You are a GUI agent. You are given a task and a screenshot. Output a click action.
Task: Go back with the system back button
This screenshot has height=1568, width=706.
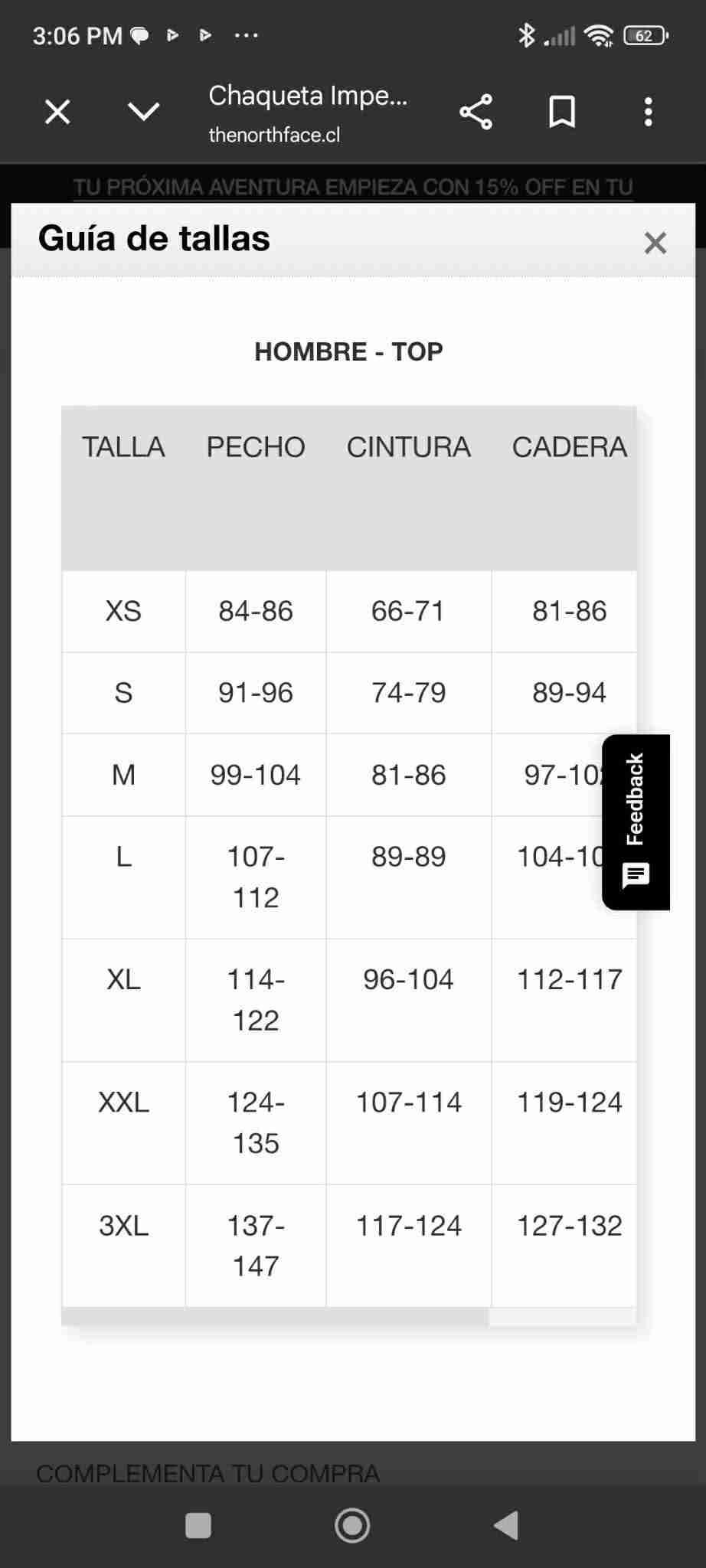[x=506, y=1525]
